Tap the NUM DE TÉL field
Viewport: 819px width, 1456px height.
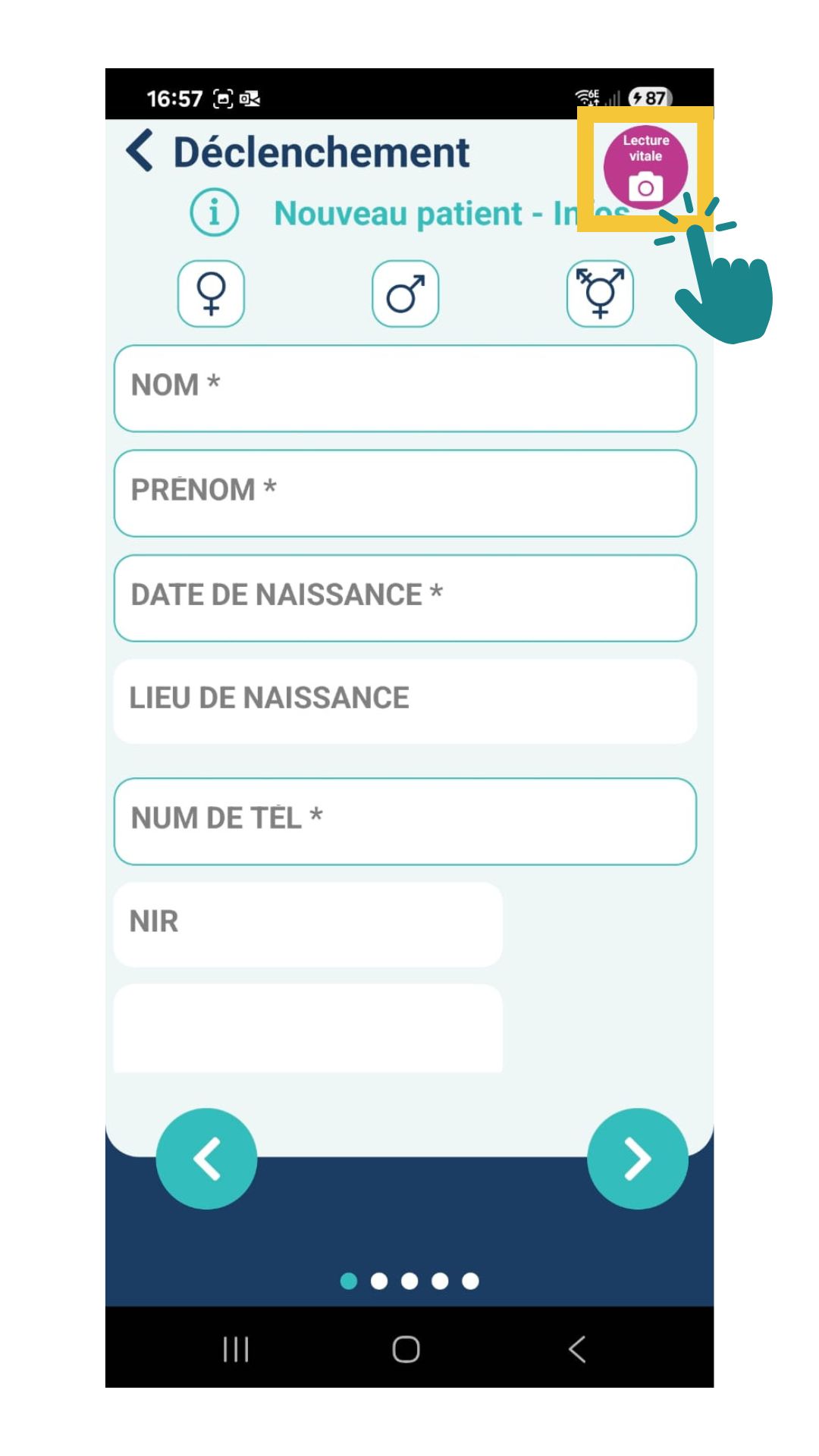(x=405, y=821)
